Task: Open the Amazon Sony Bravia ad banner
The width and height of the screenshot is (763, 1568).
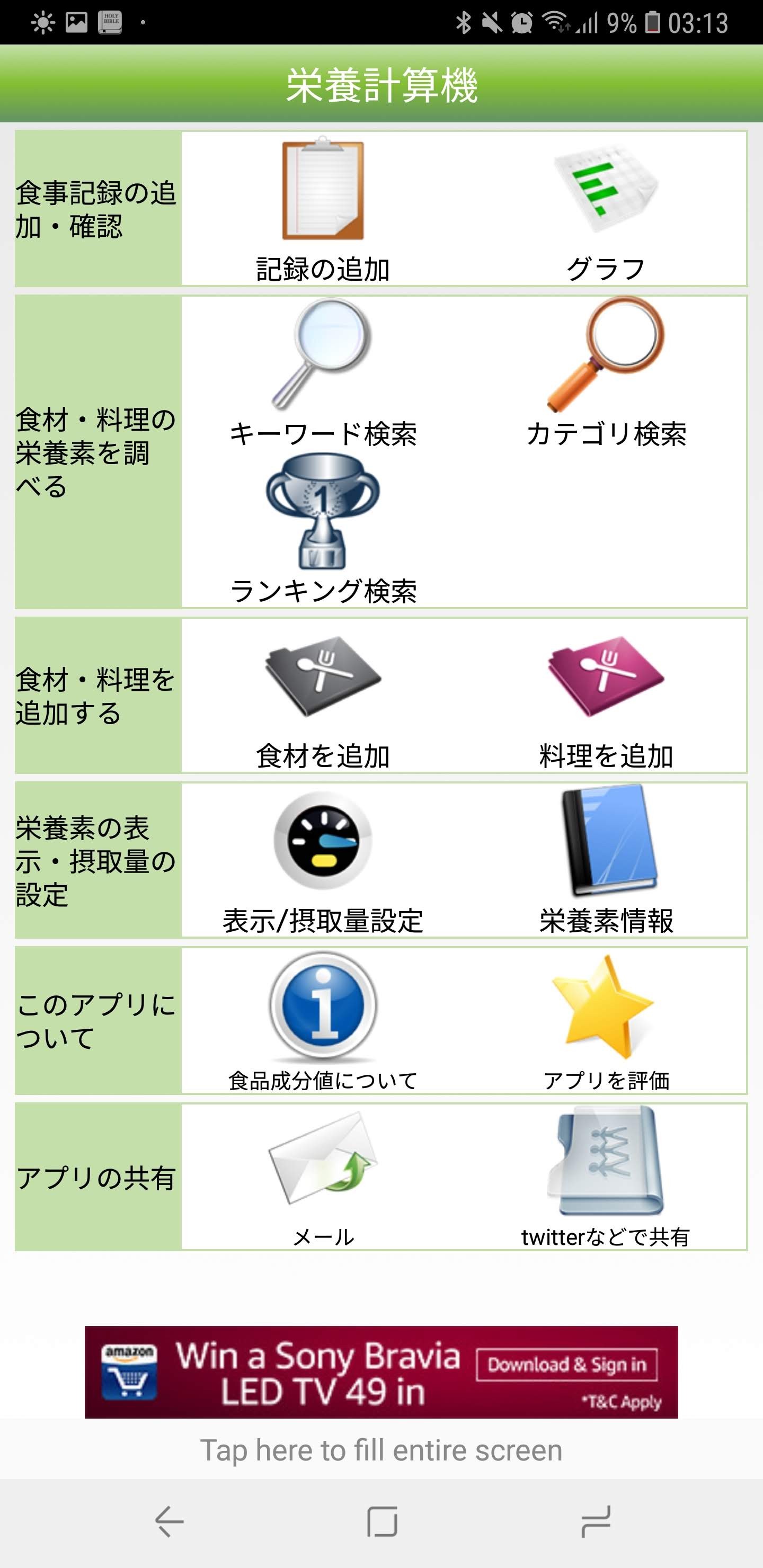Action: [381, 1372]
